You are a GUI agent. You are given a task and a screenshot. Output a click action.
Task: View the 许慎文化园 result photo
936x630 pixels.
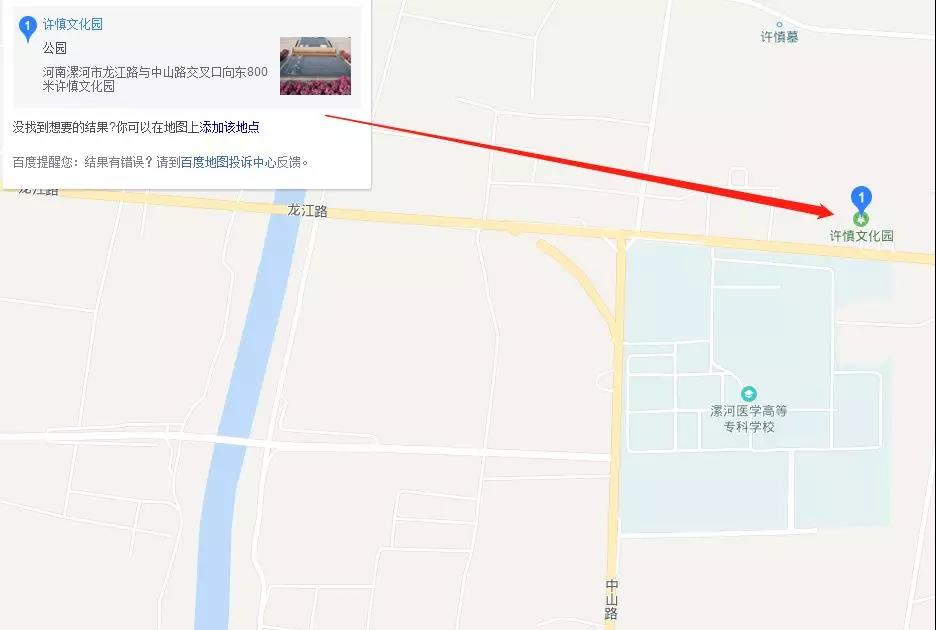[315, 66]
